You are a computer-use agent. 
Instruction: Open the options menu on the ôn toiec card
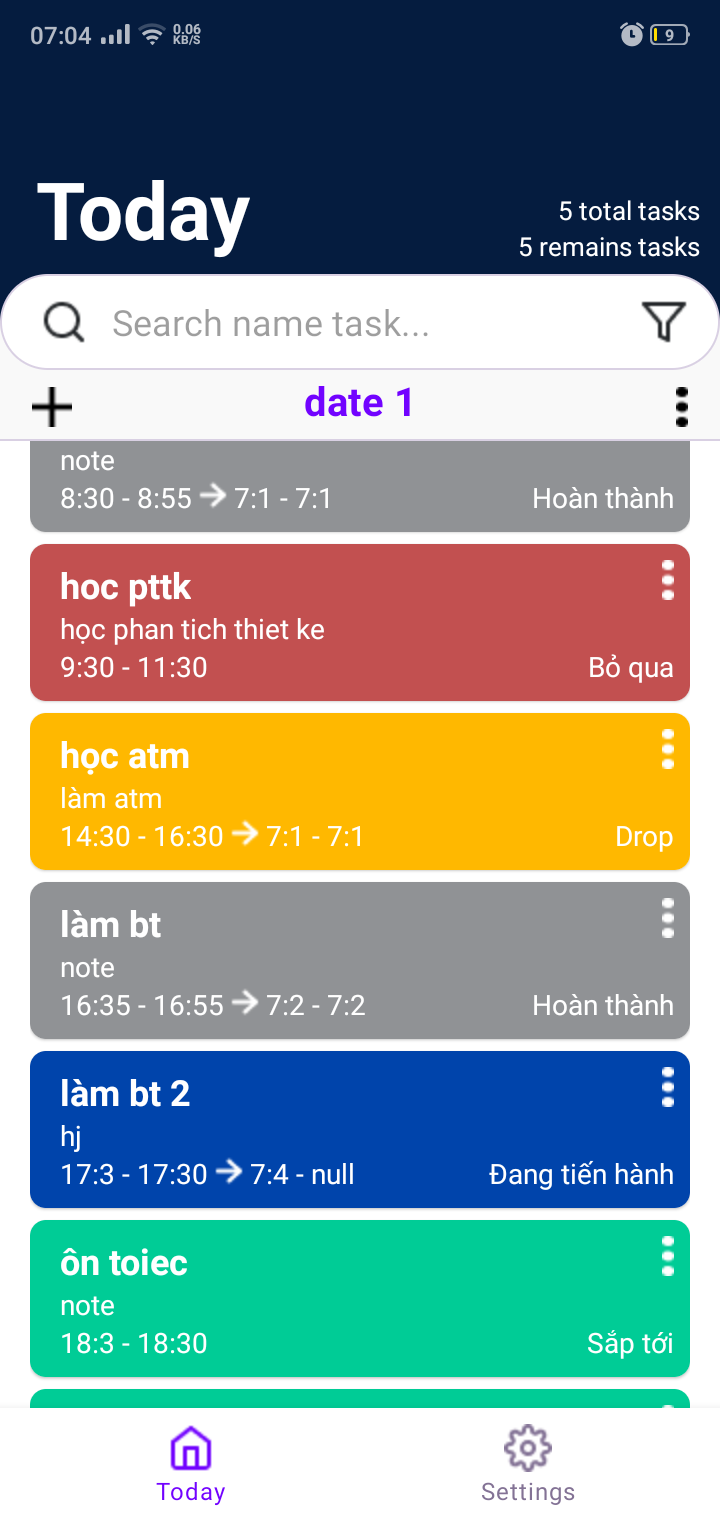click(667, 1256)
